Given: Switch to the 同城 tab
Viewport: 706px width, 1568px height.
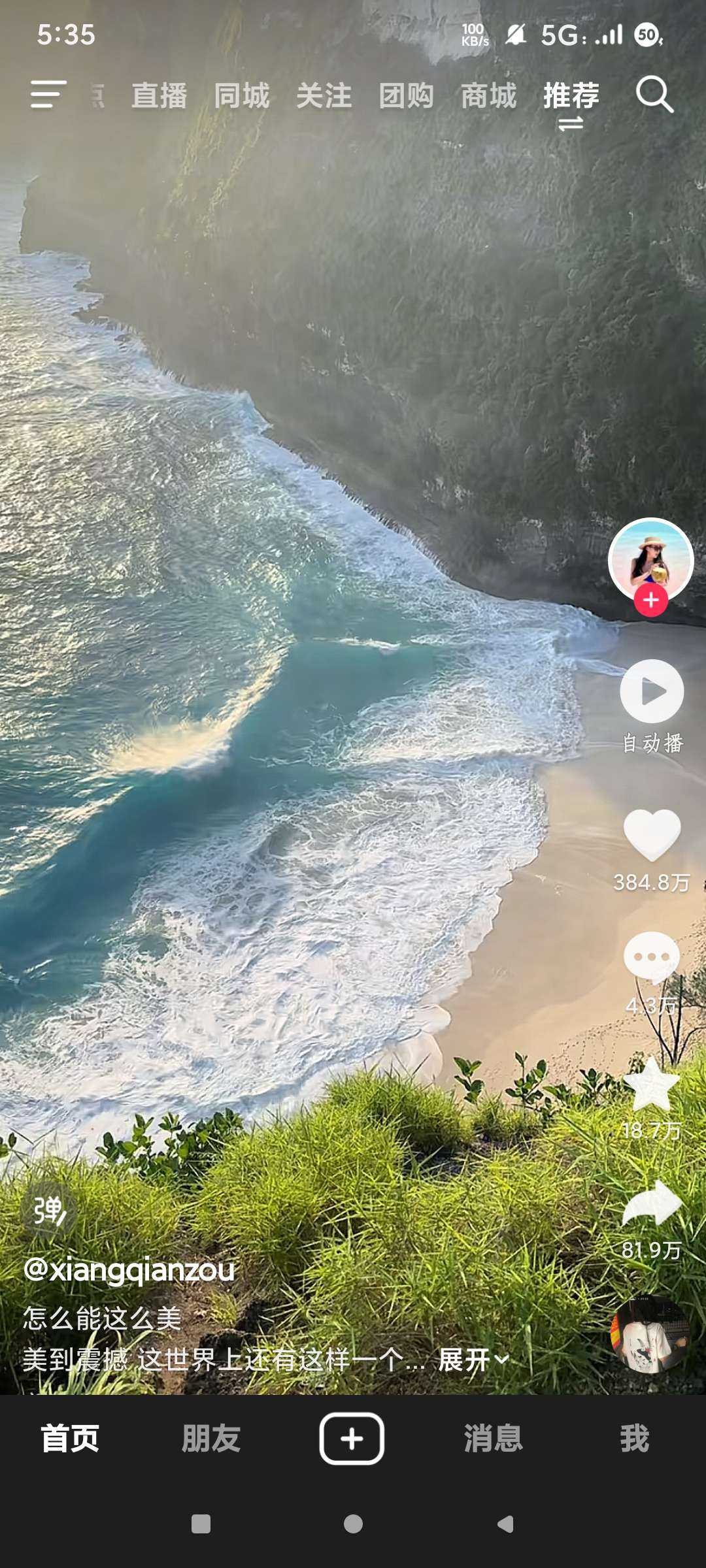Looking at the screenshot, I should [x=241, y=96].
